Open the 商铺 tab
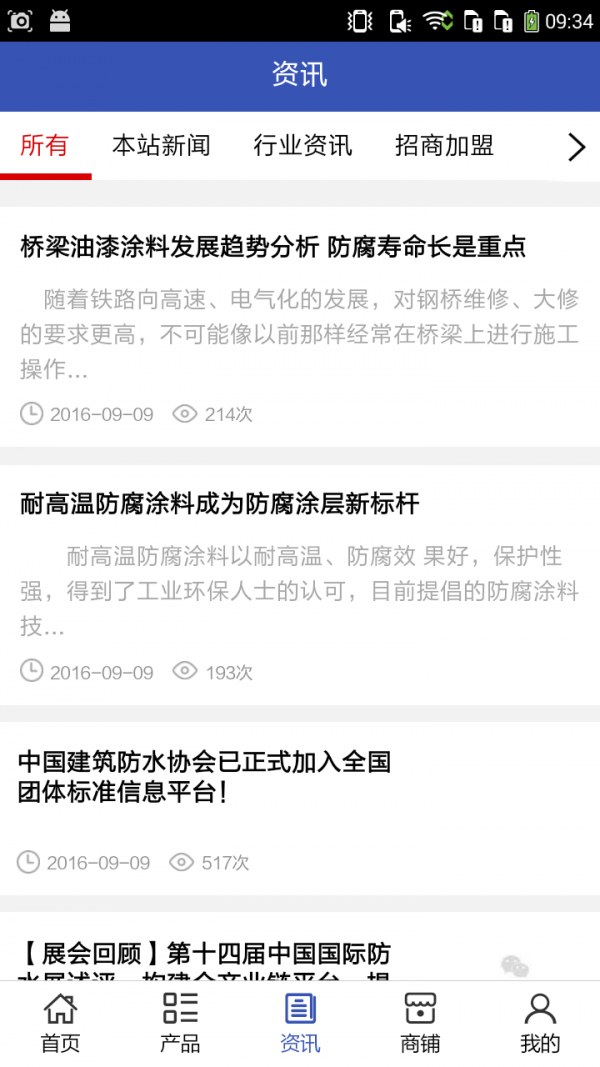Viewport: 600px width, 1067px height. click(x=420, y=1023)
